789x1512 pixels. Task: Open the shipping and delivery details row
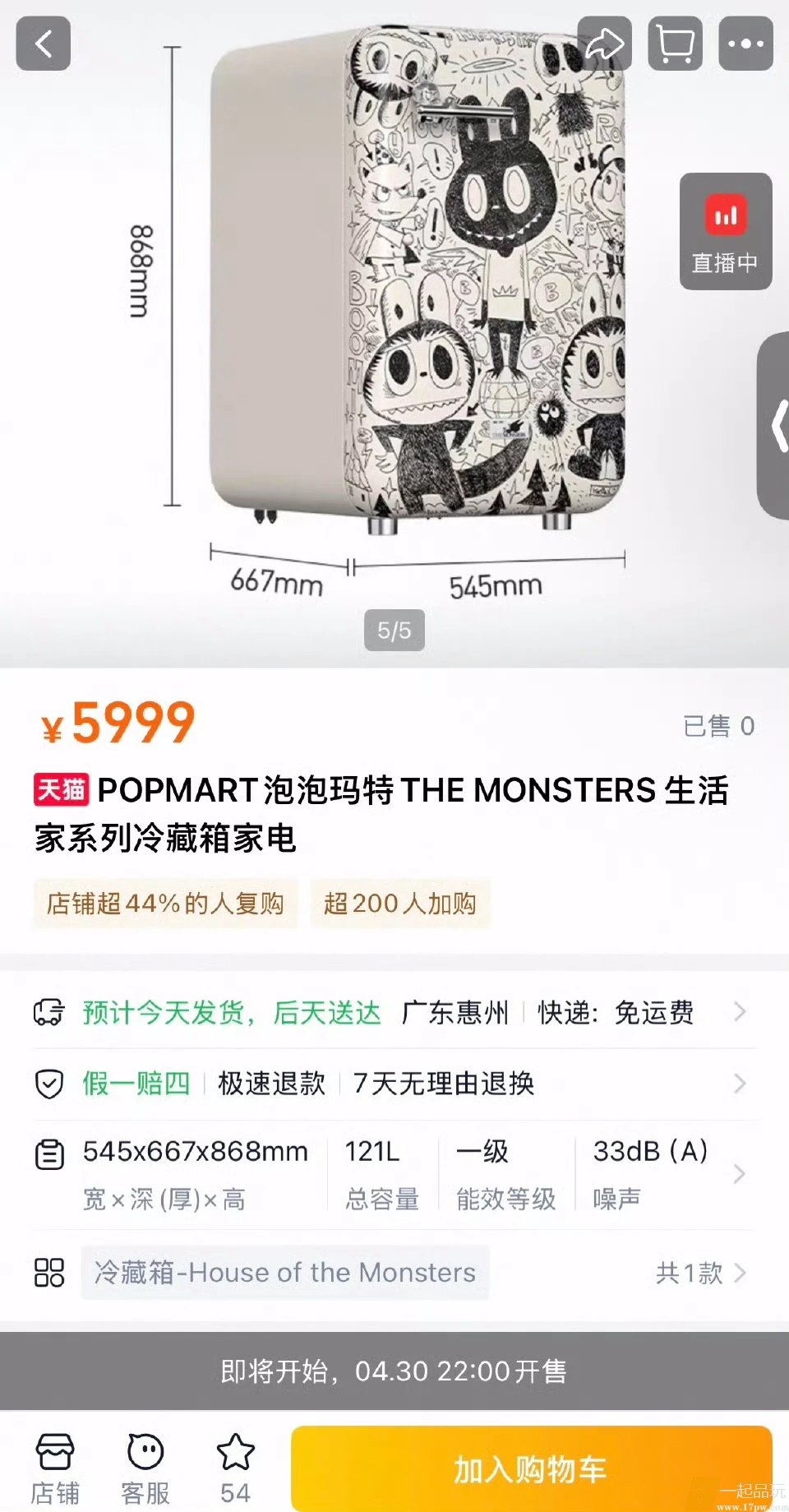pyautogui.click(x=394, y=1012)
